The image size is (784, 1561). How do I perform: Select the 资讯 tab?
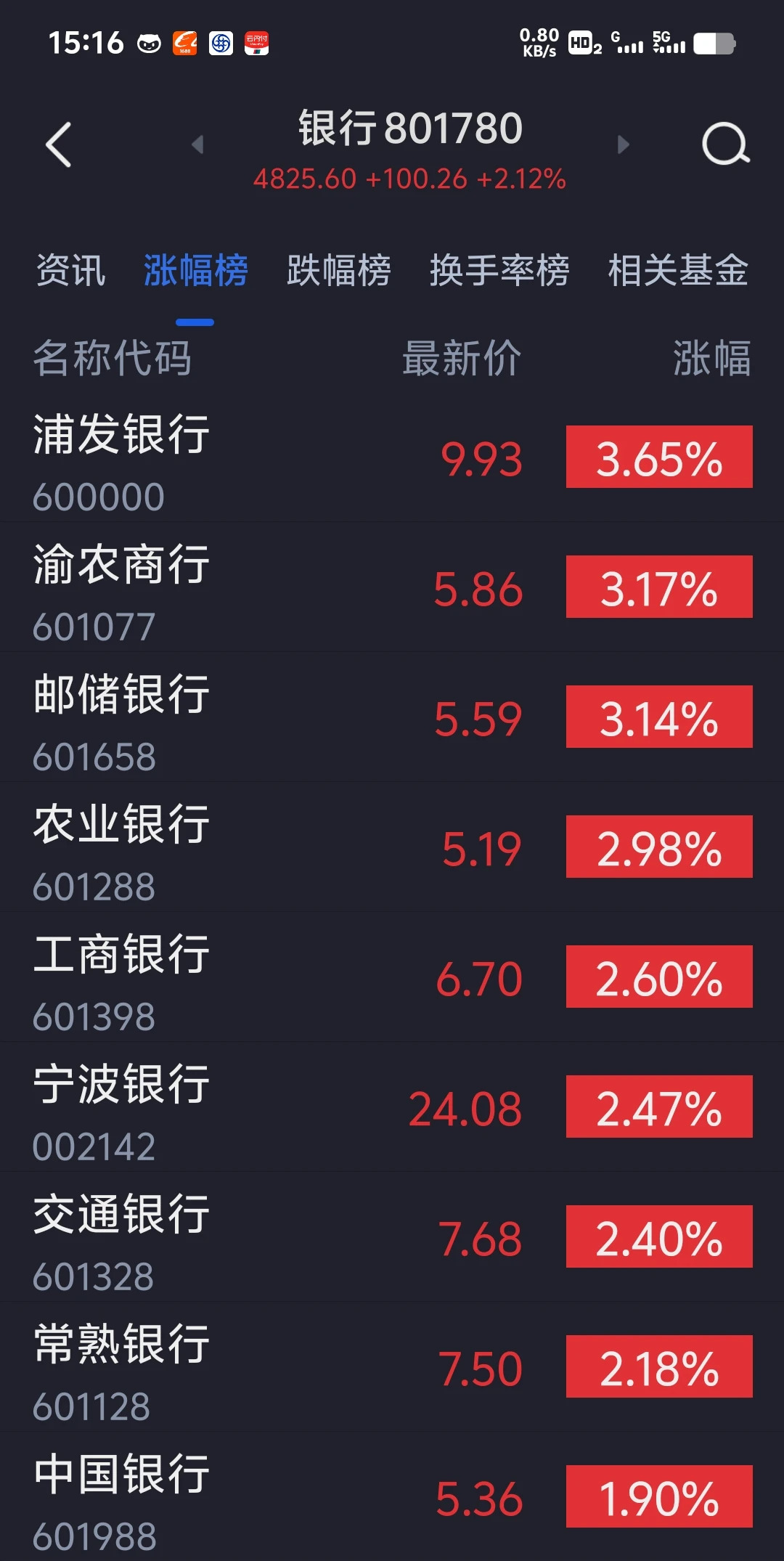[x=71, y=270]
